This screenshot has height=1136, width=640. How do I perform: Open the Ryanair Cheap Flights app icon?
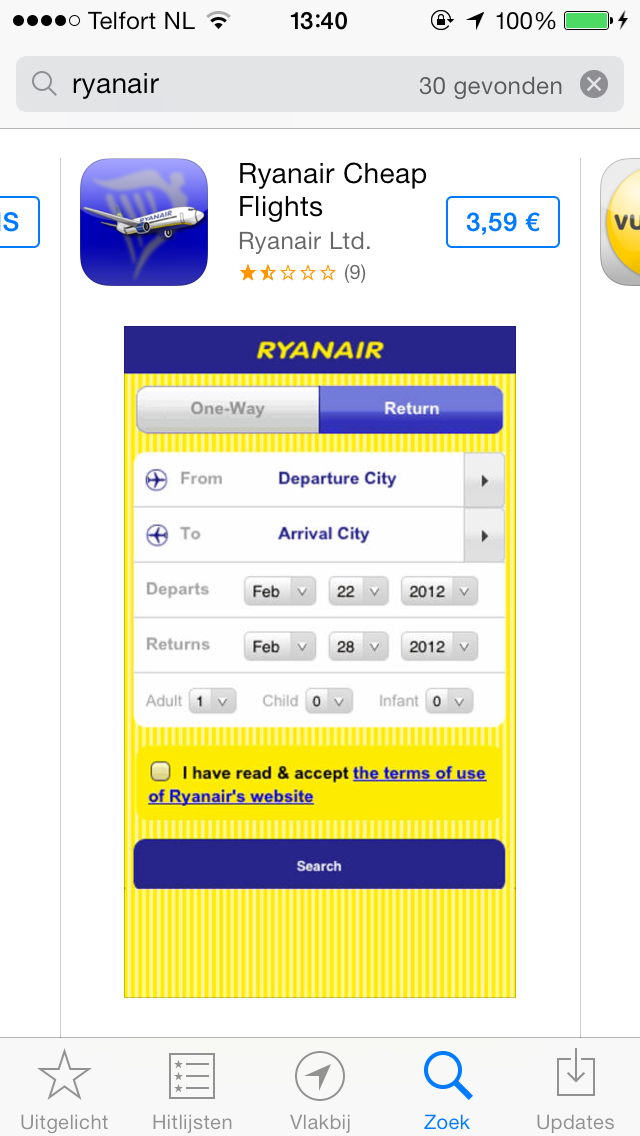[x=144, y=222]
